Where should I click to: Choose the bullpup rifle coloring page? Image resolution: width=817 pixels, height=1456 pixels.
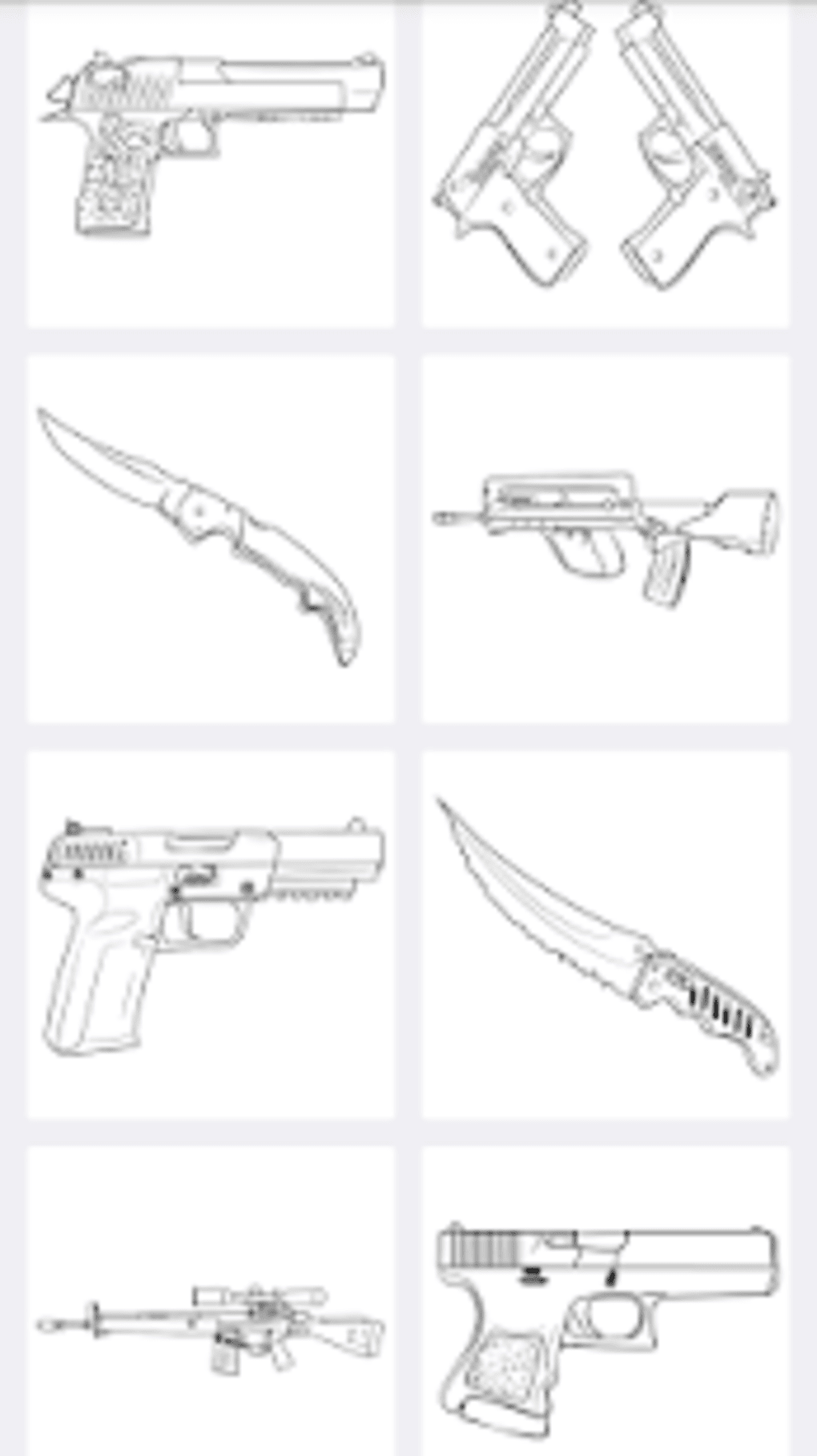[606, 539]
